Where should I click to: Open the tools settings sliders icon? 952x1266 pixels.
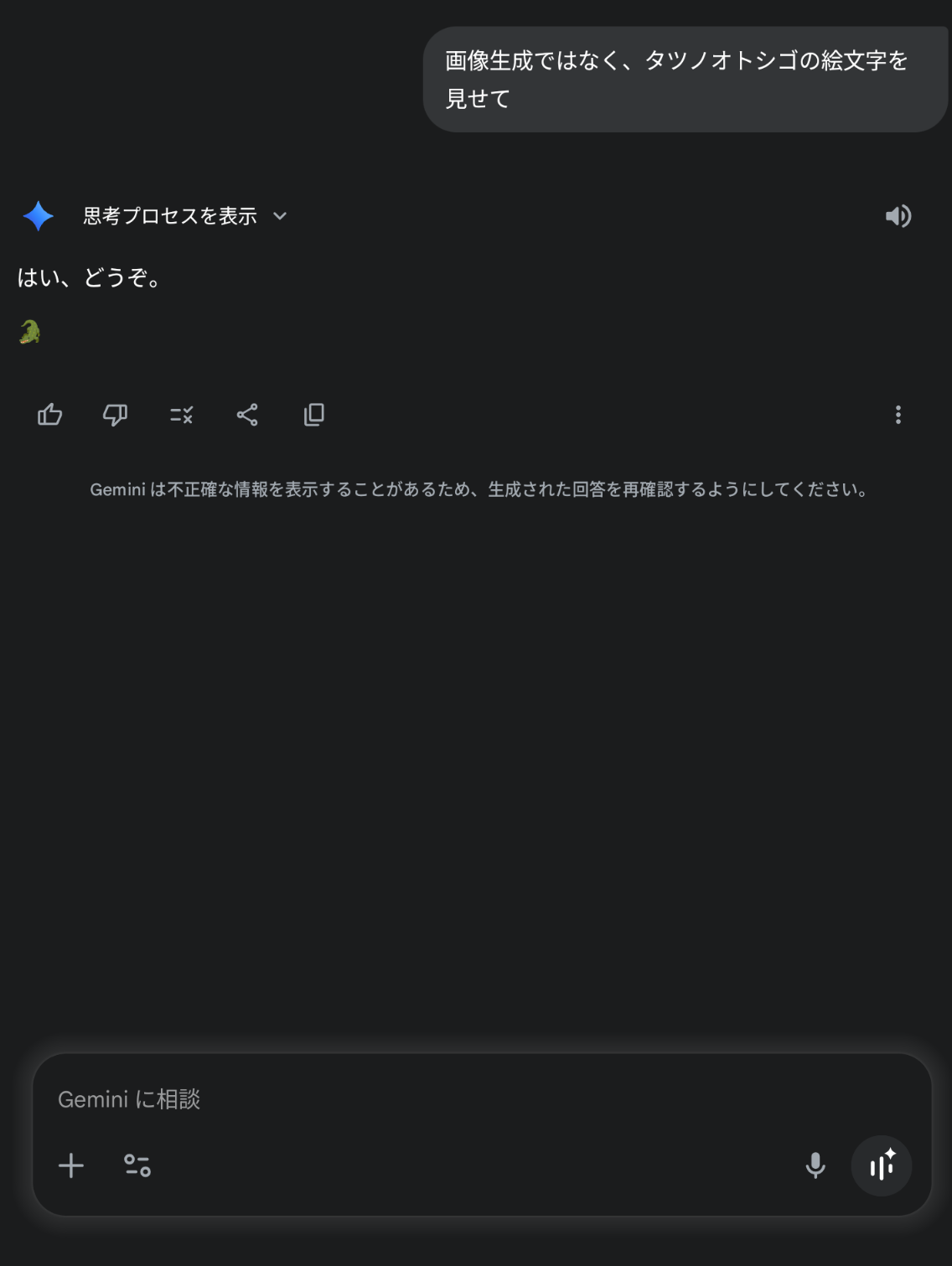(x=137, y=1165)
